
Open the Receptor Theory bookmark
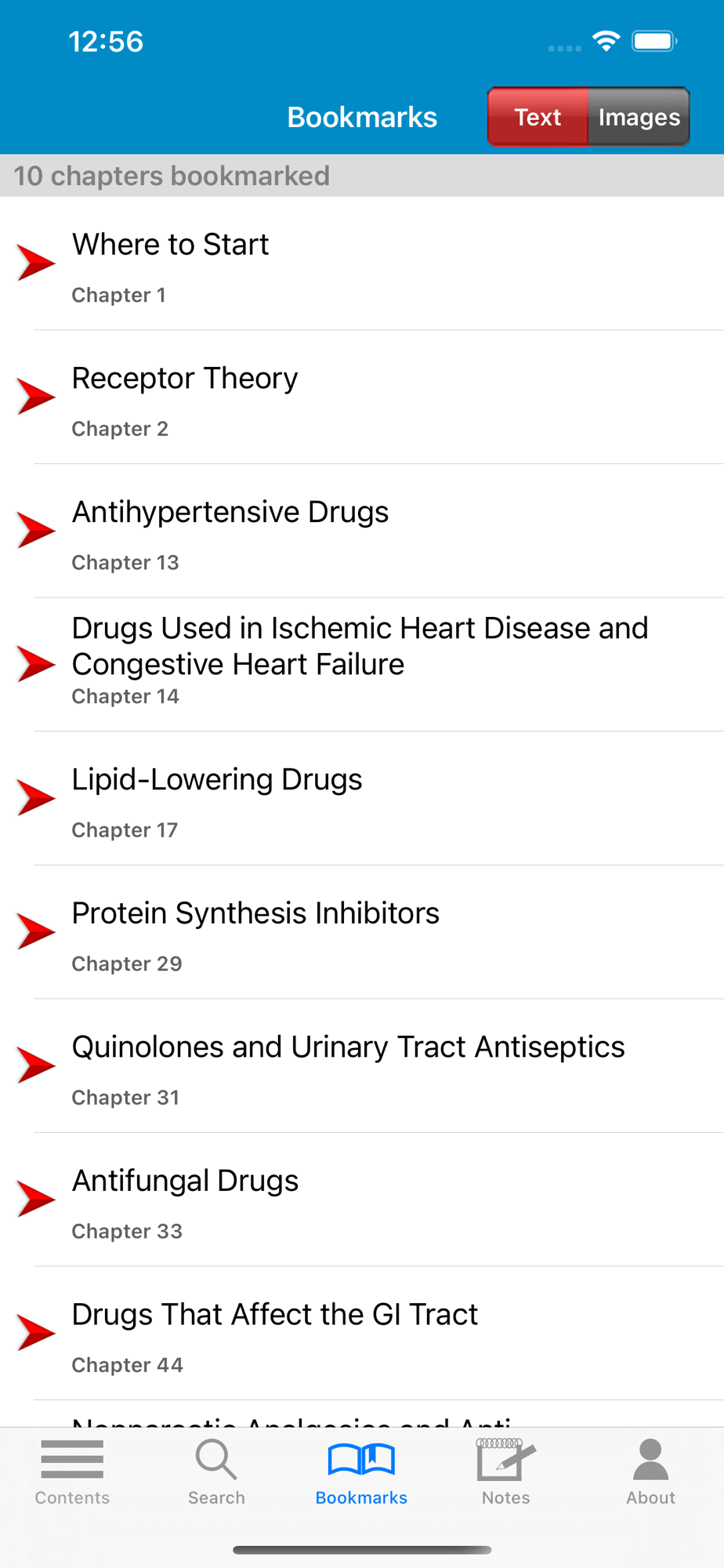pyautogui.click(x=362, y=397)
